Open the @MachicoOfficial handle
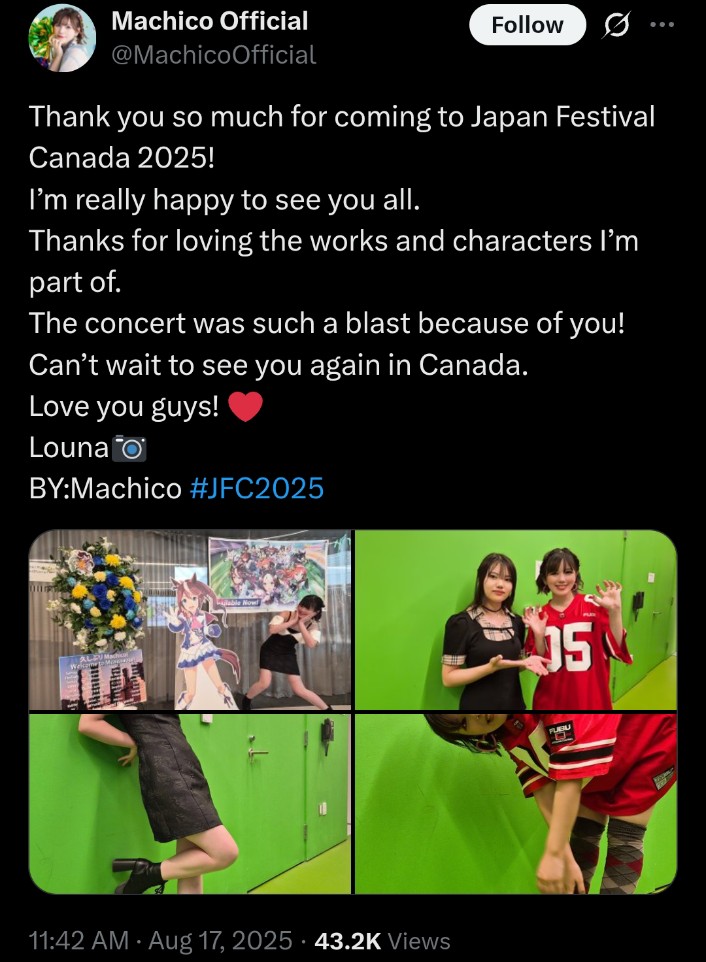The image size is (706, 962). click(213, 54)
